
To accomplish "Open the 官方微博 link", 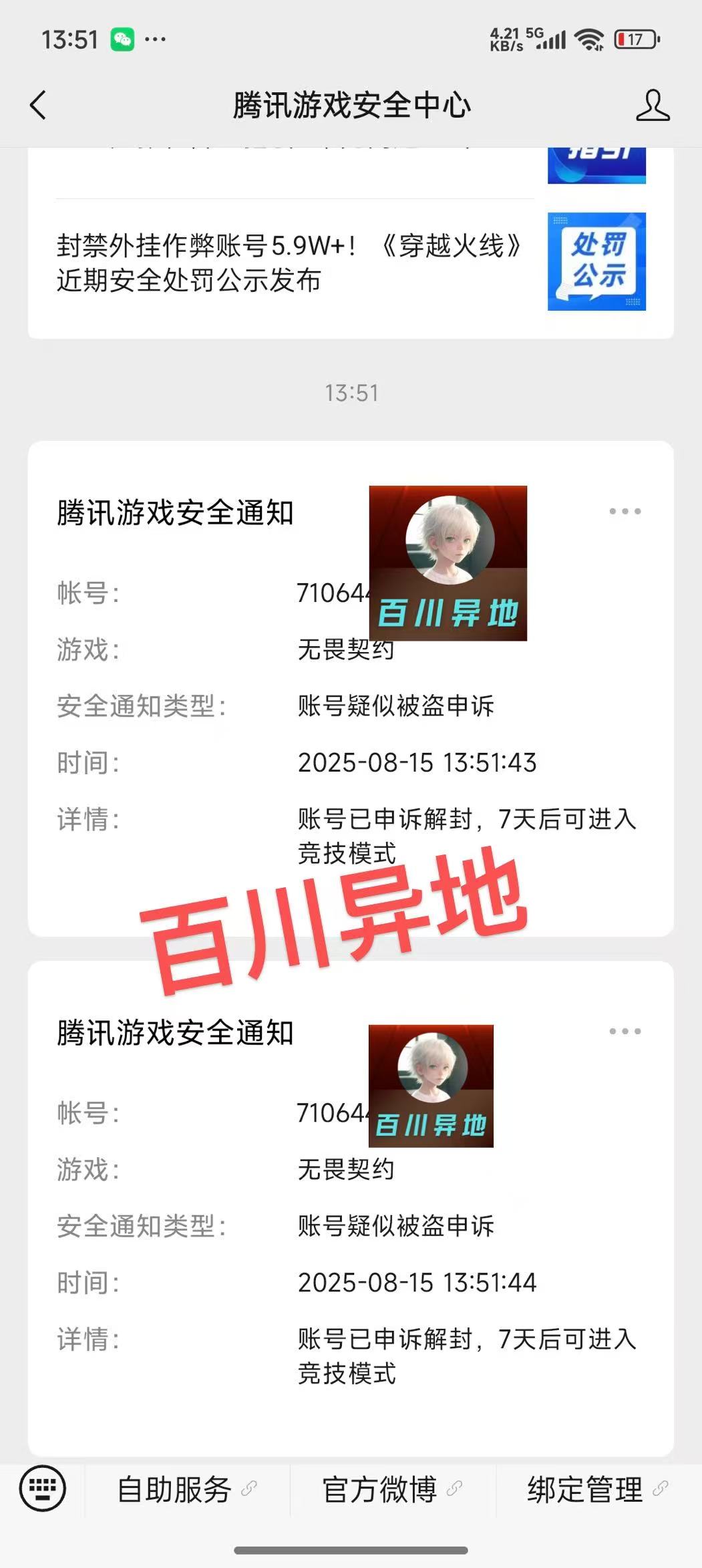I will point(392,1490).
